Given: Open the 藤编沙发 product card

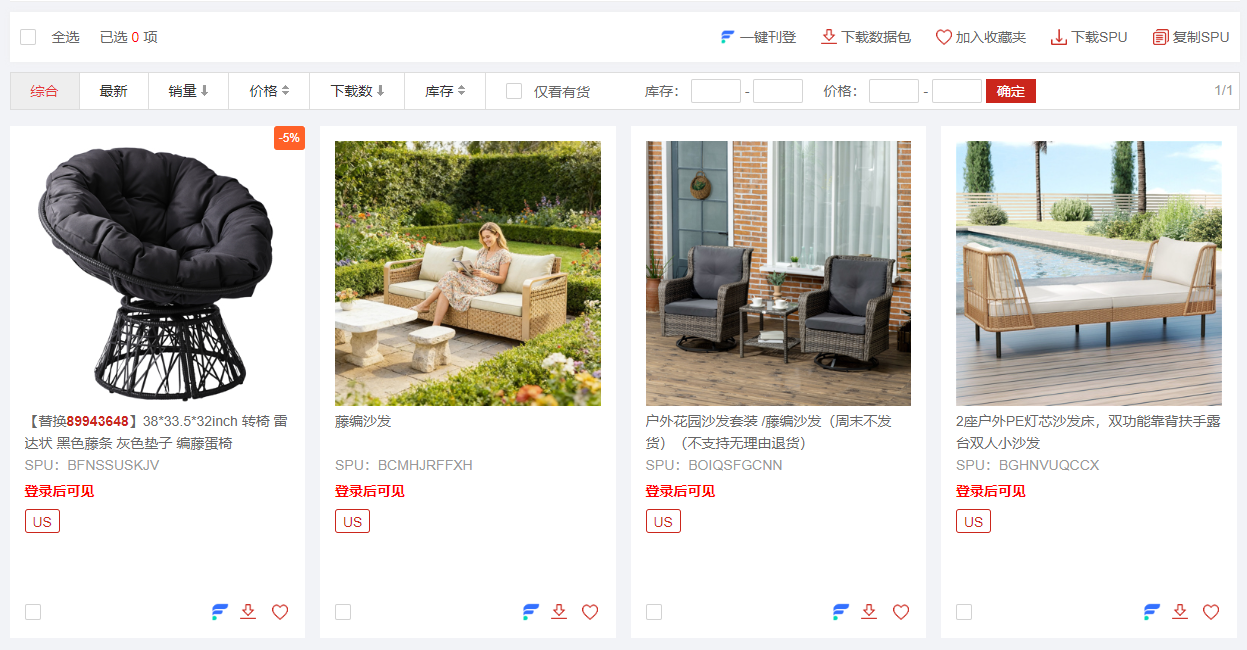Looking at the screenshot, I should coord(467,273).
